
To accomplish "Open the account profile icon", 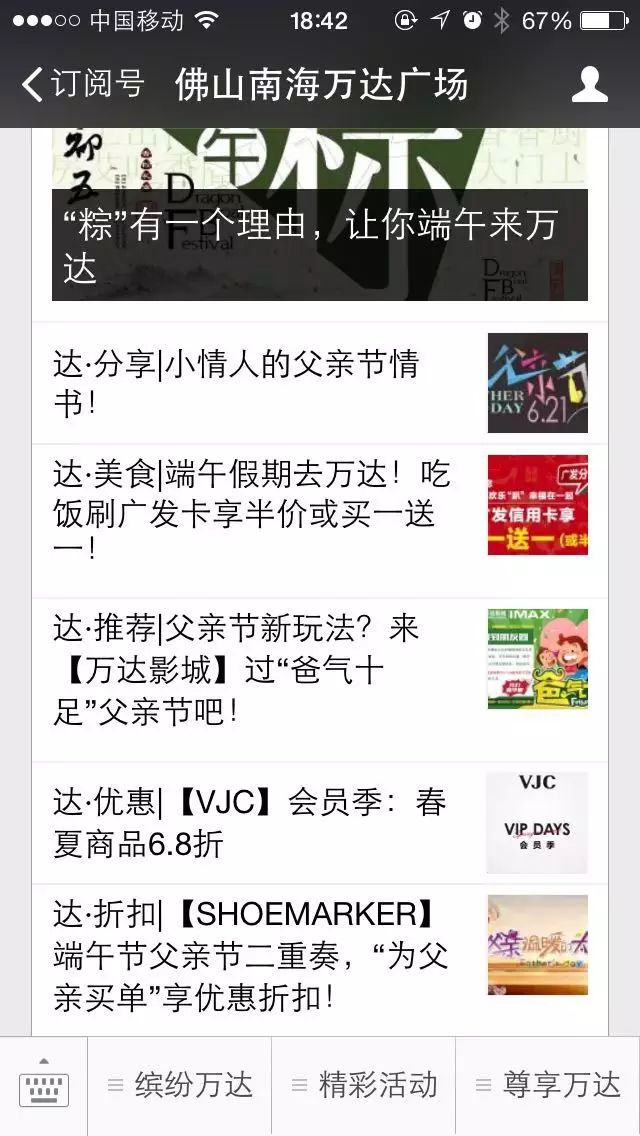I will [x=589, y=85].
